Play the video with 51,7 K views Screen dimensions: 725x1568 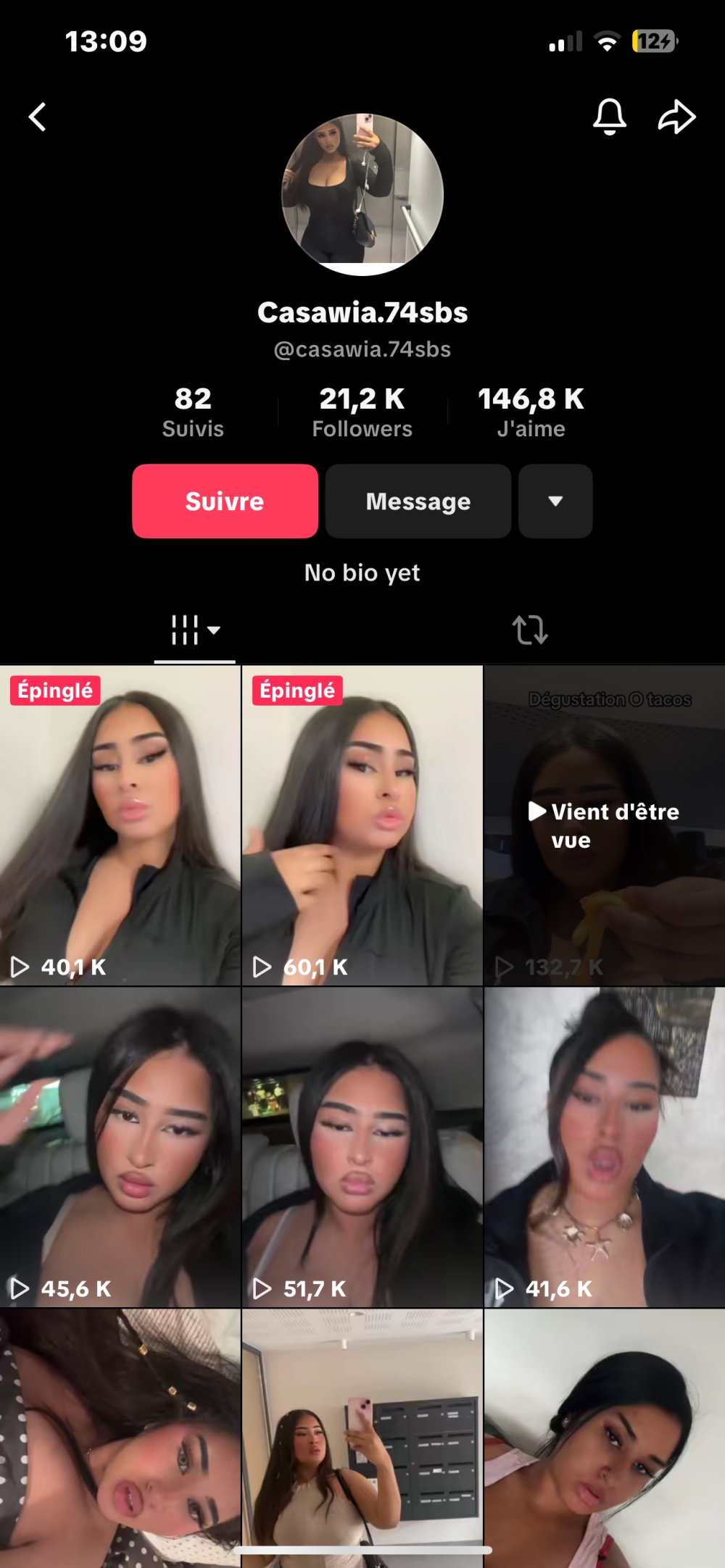[362, 1147]
